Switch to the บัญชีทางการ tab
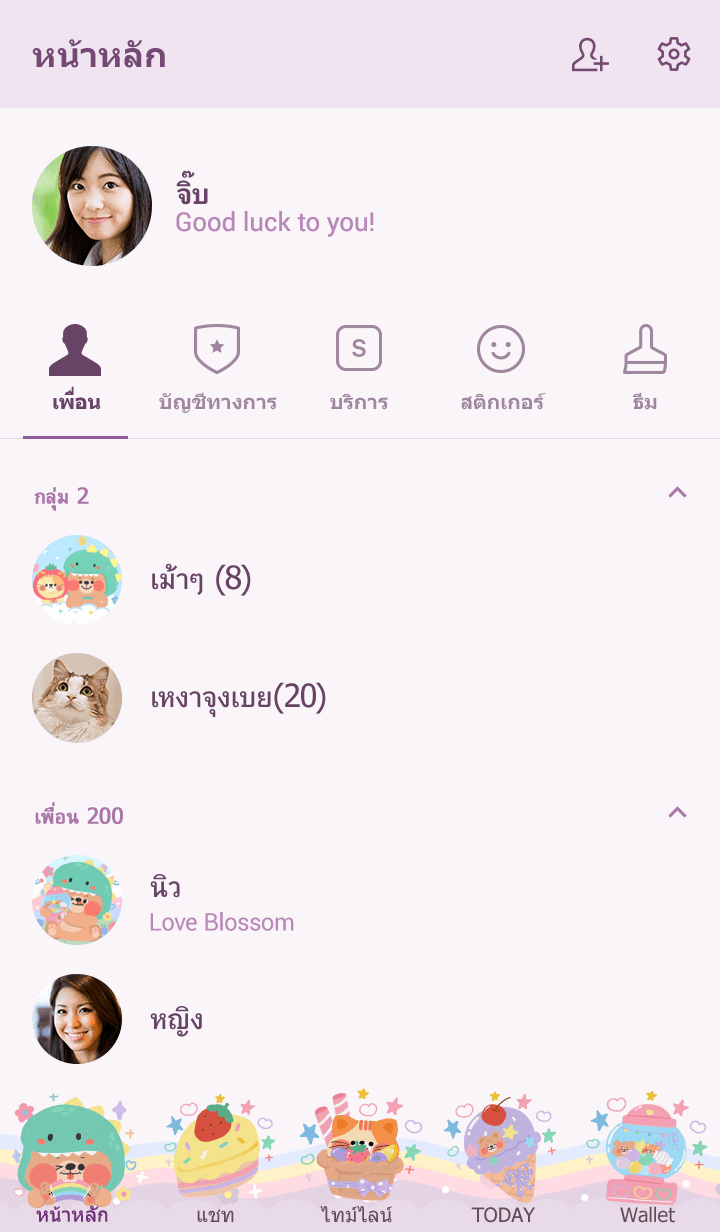720x1232 pixels. coord(217,370)
